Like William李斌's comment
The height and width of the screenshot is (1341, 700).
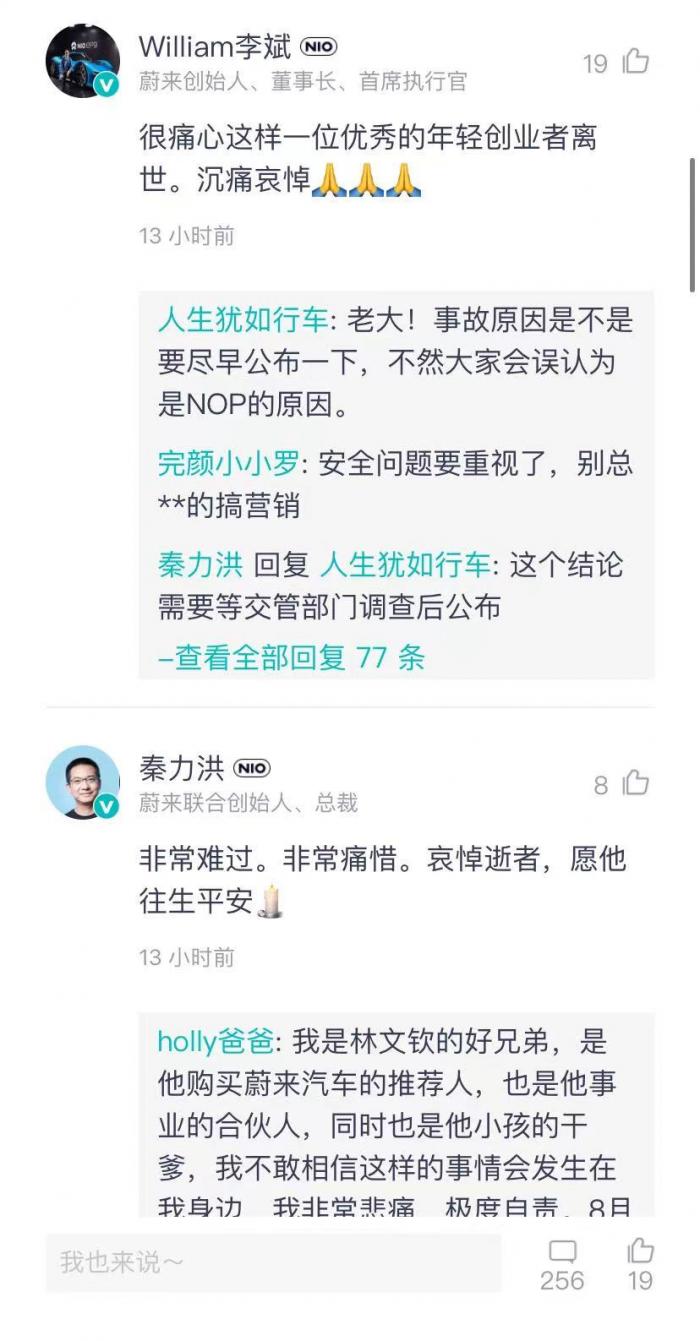(x=635, y=62)
